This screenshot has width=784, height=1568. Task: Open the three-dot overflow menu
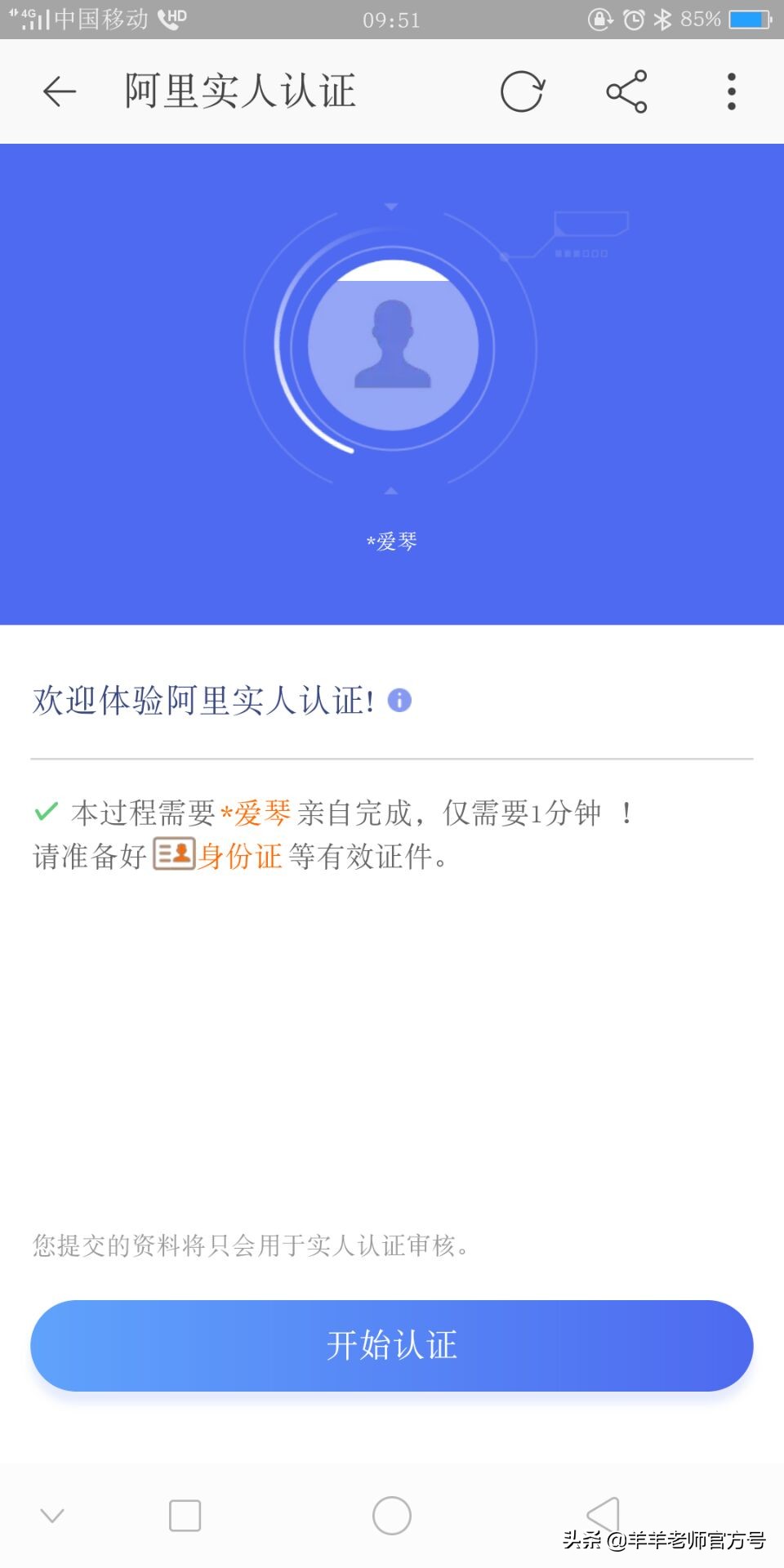point(731,91)
